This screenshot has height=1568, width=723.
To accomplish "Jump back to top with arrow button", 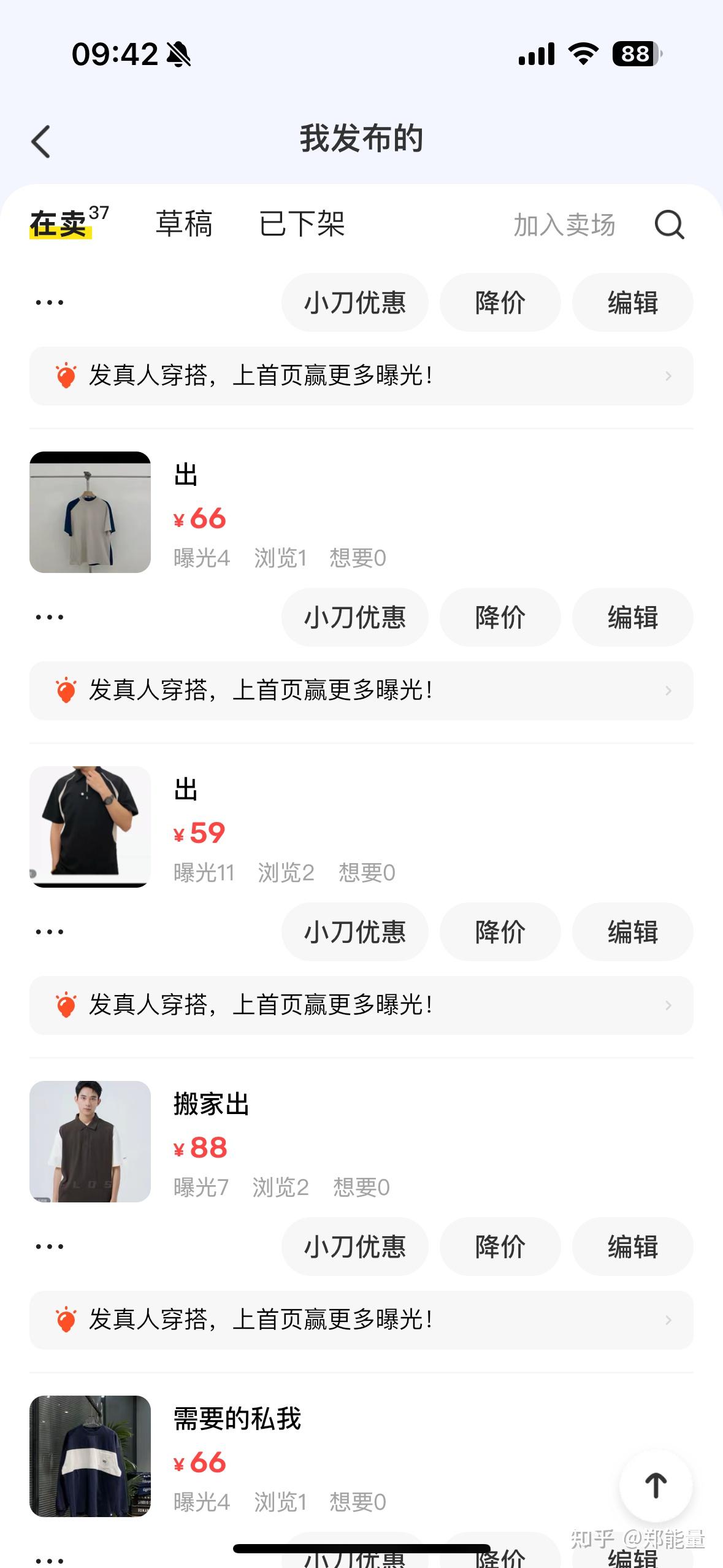I will pyautogui.click(x=656, y=1485).
